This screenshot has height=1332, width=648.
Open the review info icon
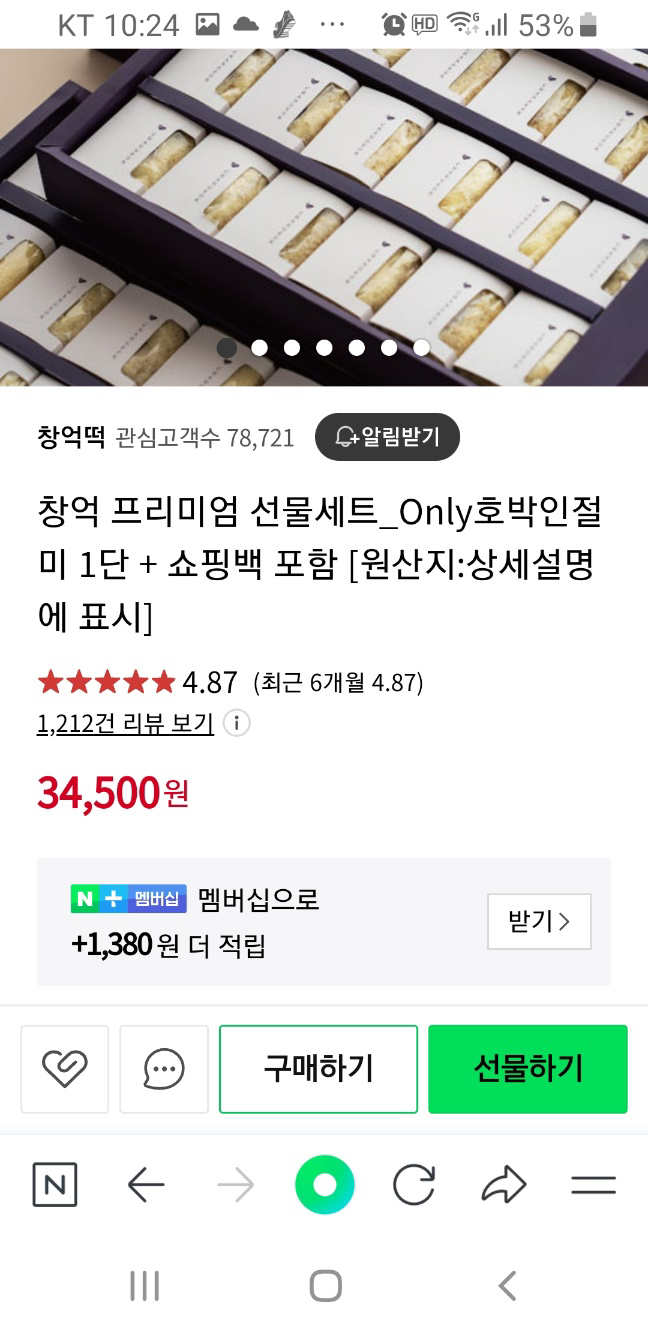click(x=236, y=723)
